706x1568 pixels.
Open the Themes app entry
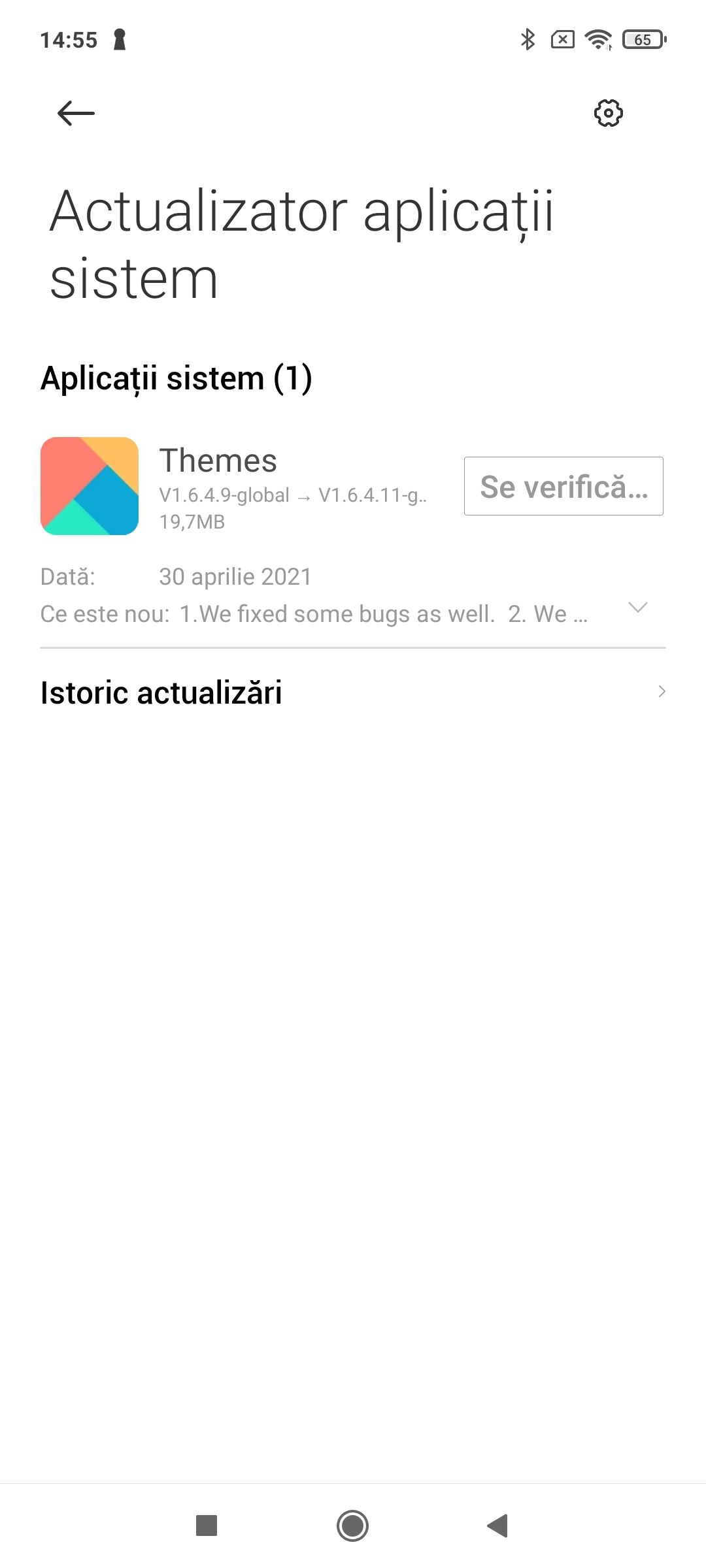click(235, 486)
